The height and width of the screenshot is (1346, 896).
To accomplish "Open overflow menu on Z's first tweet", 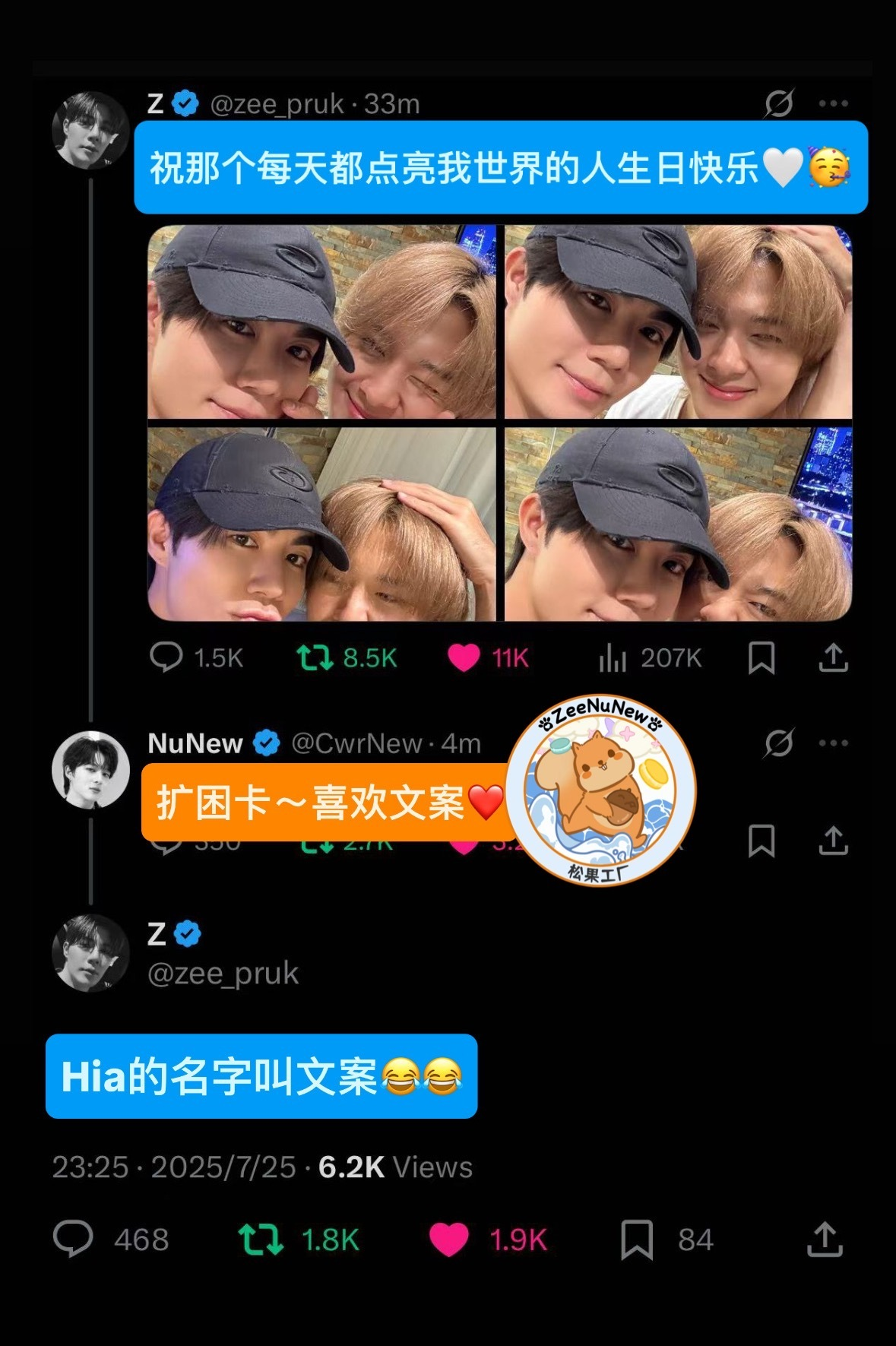I will click(833, 103).
